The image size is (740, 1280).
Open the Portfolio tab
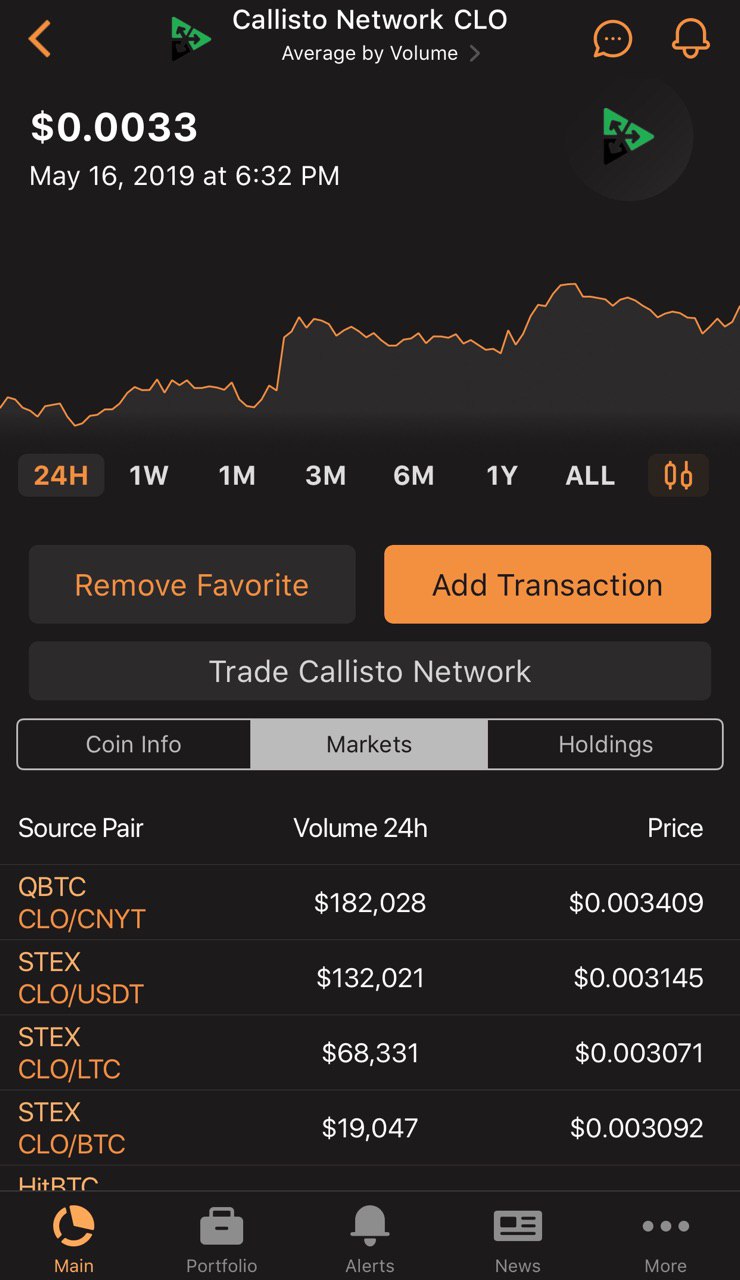(222, 1239)
